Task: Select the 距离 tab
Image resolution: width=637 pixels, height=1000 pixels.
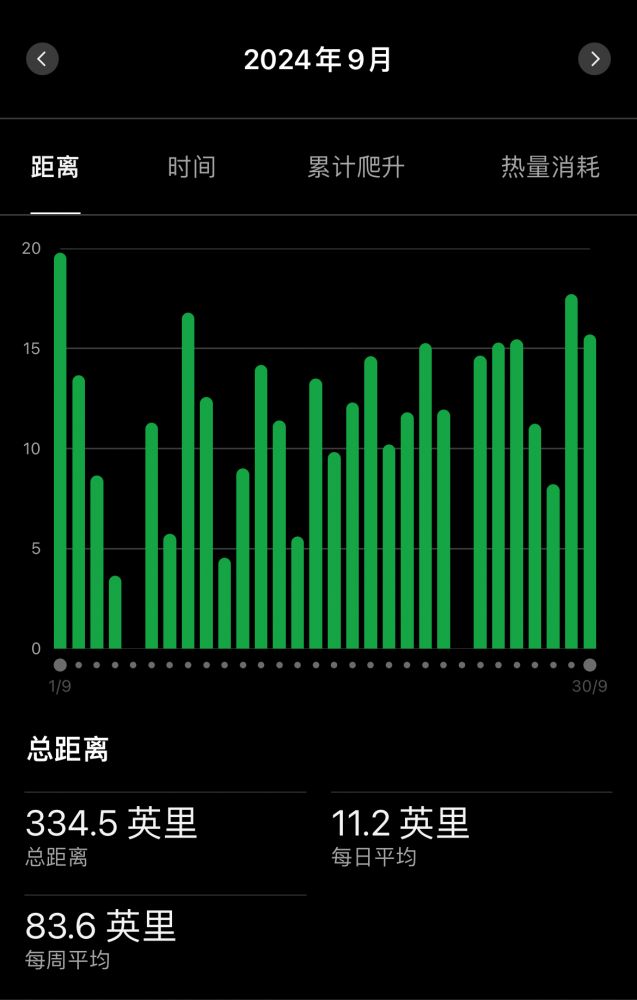Action: pyautogui.click(x=55, y=167)
